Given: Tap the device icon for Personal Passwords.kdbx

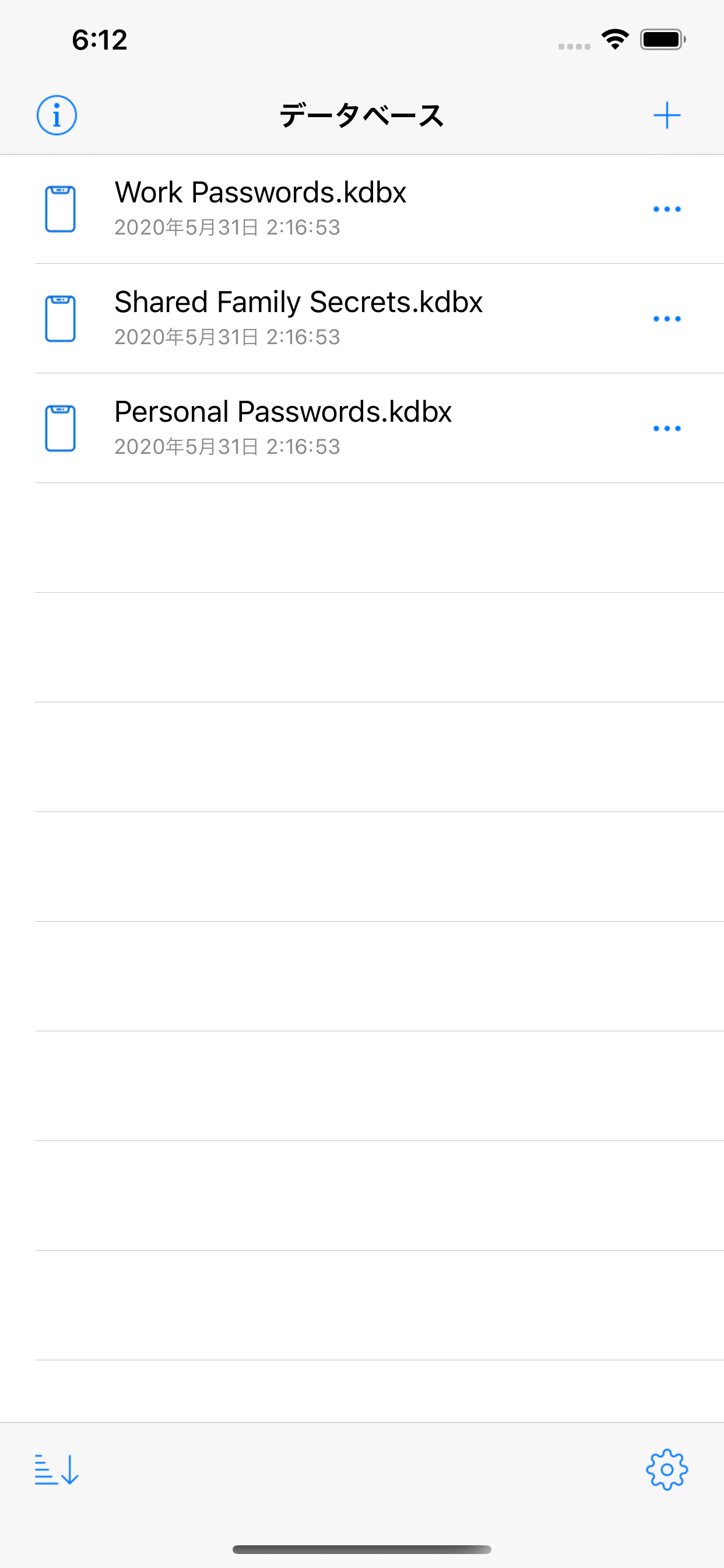Looking at the screenshot, I should [x=59, y=428].
